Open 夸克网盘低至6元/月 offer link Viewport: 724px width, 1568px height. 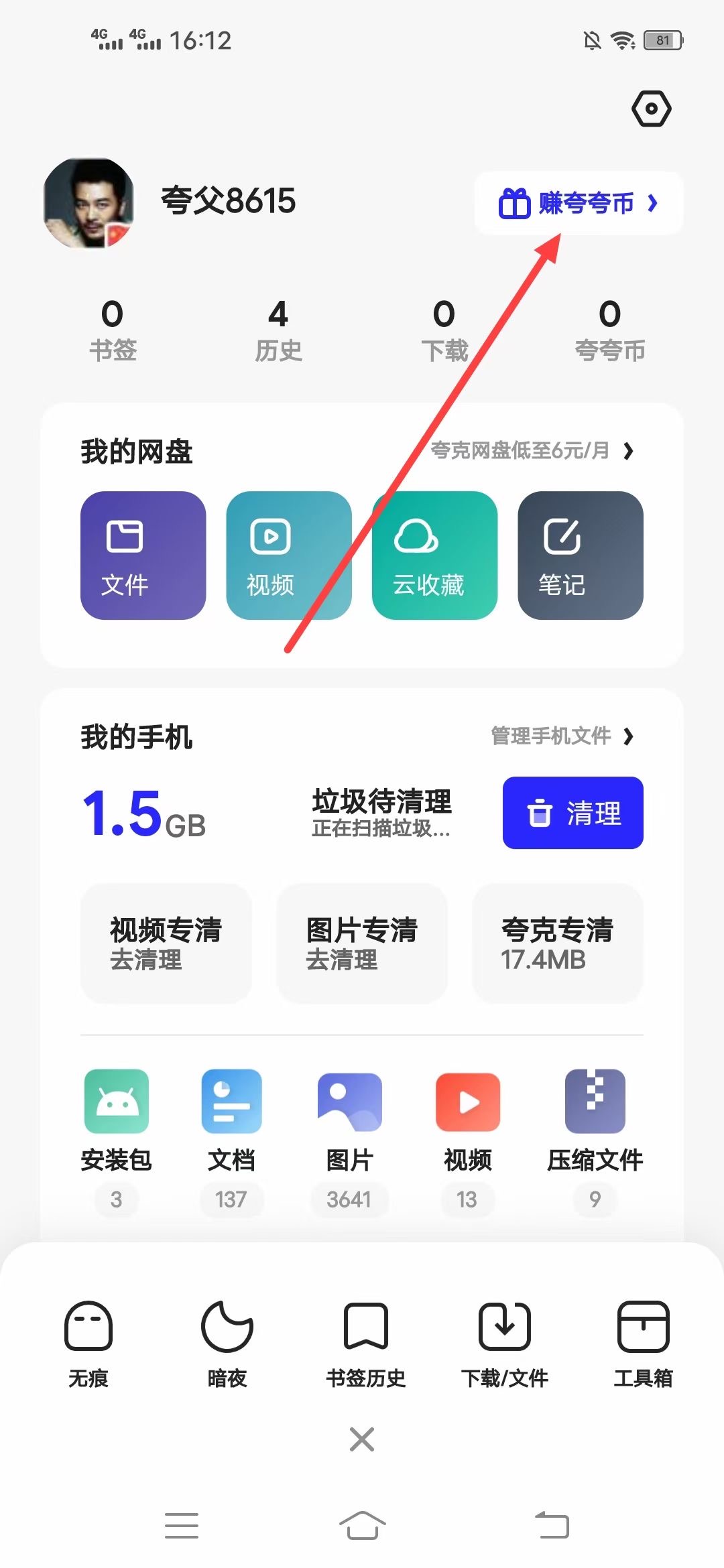[x=531, y=451]
